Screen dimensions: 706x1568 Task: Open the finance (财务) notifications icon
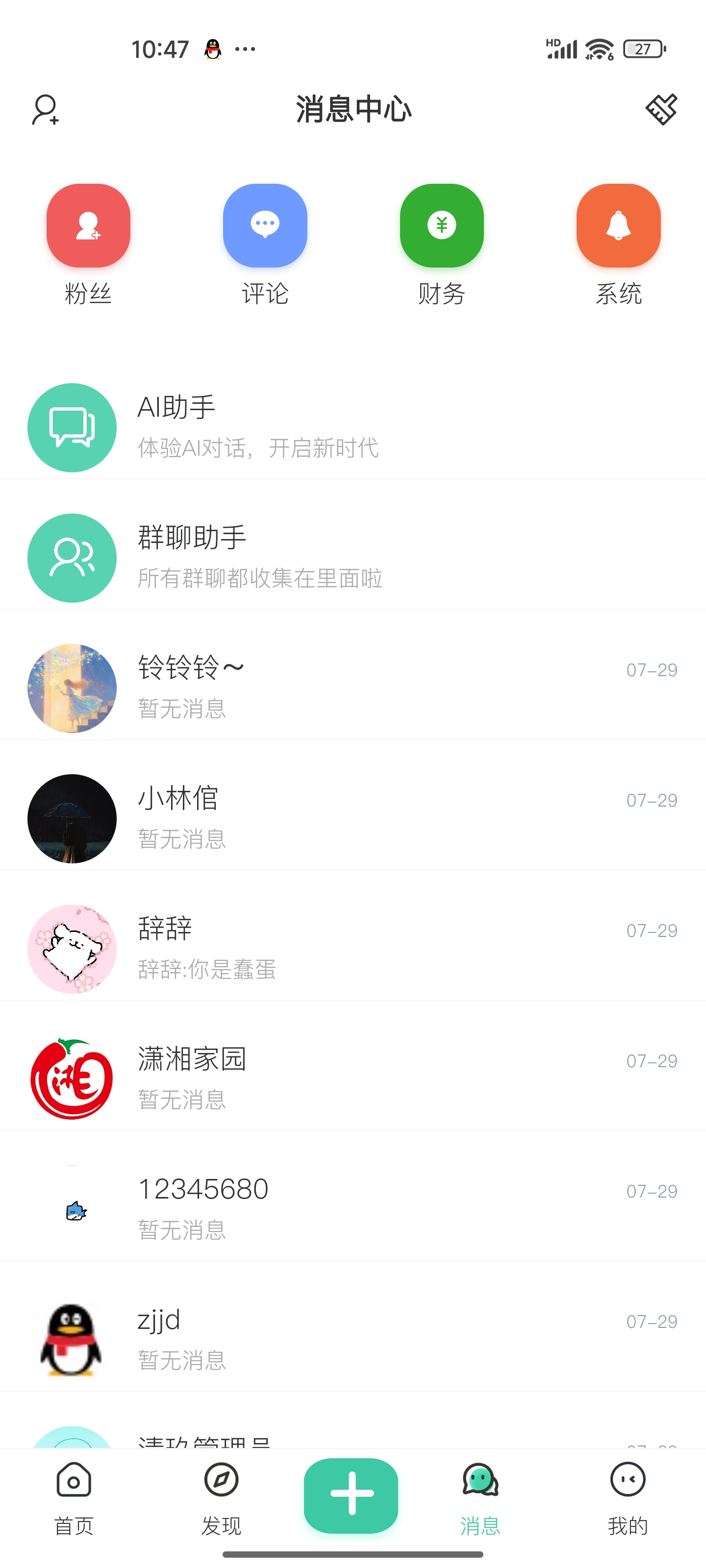click(x=442, y=225)
